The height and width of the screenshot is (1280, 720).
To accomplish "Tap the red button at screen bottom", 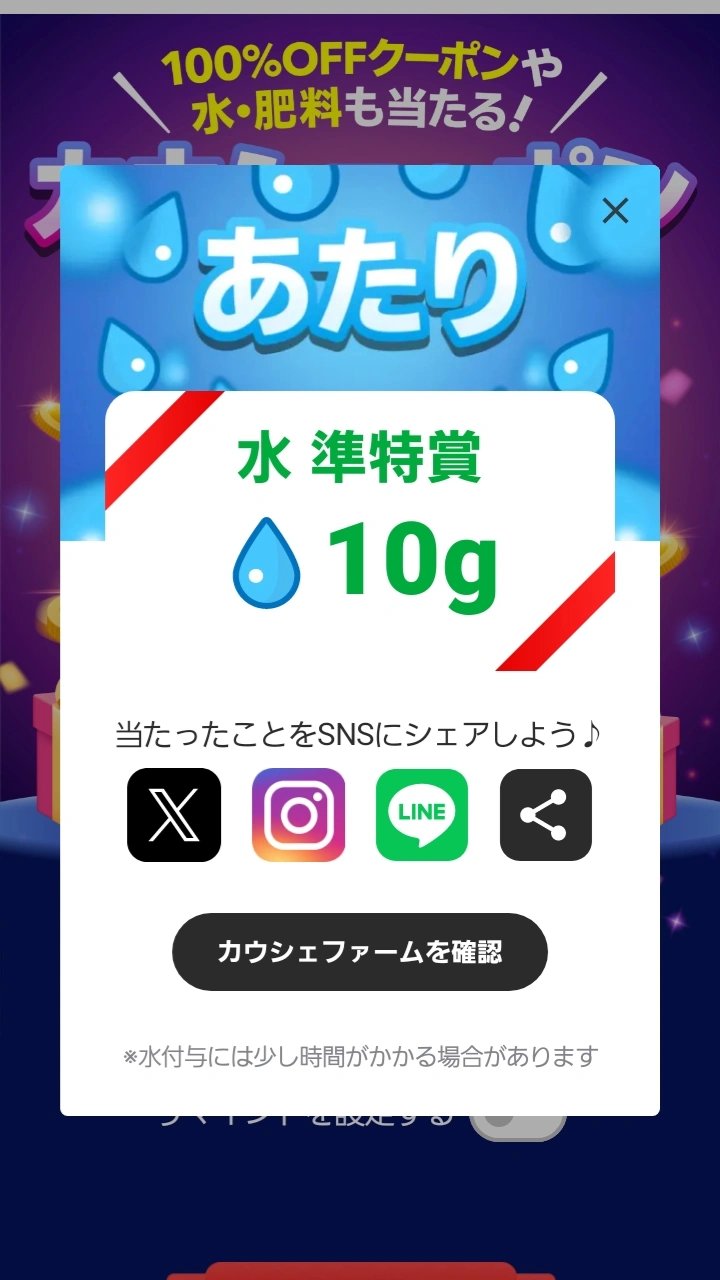I will pos(360,1270).
